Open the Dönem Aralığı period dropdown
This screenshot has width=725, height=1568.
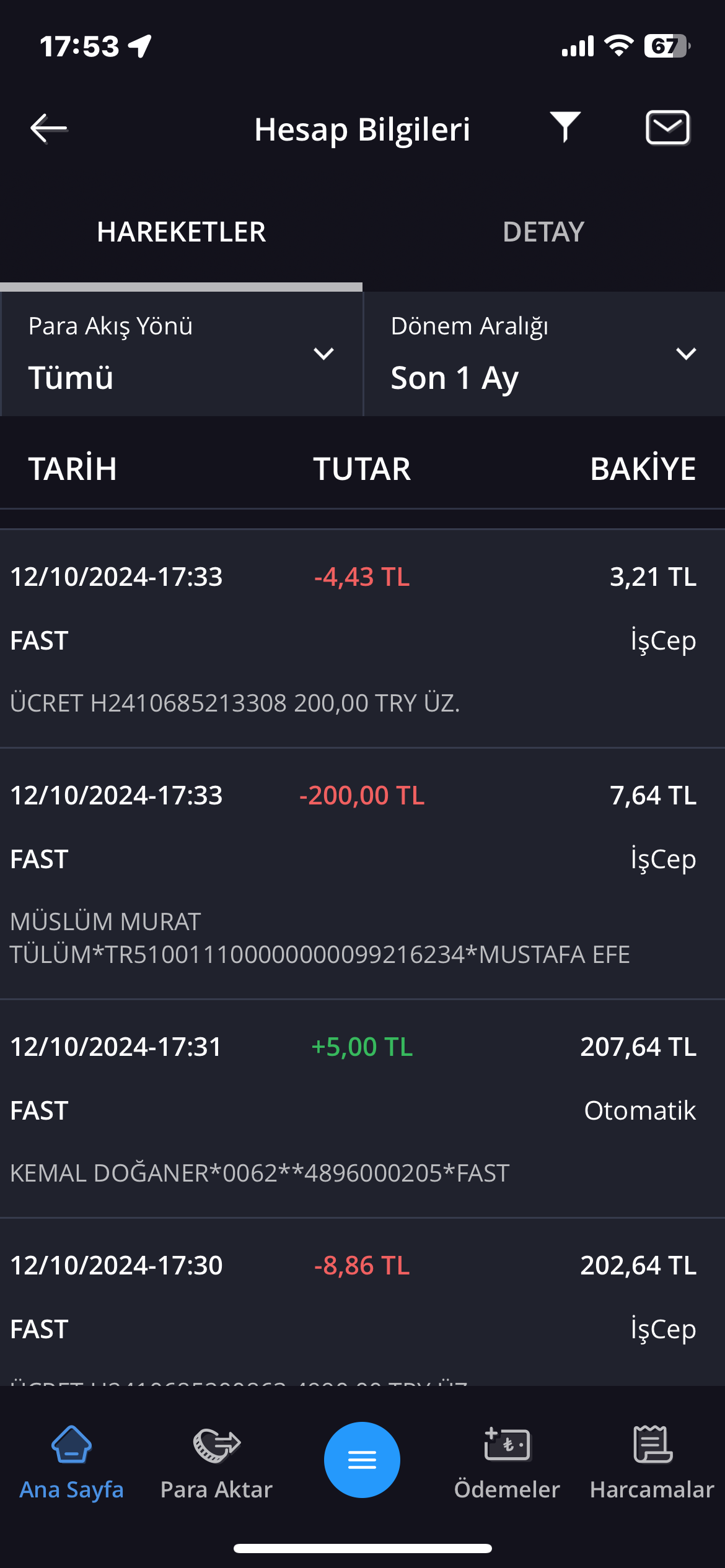(x=544, y=354)
